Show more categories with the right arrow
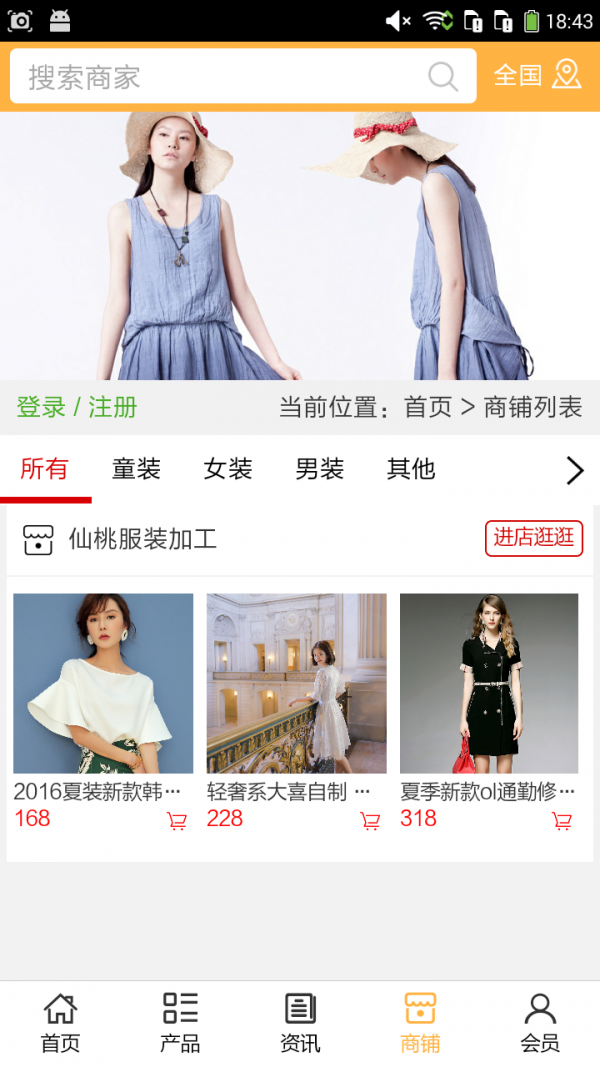Screen dimensions: 600x1067 click(574, 470)
